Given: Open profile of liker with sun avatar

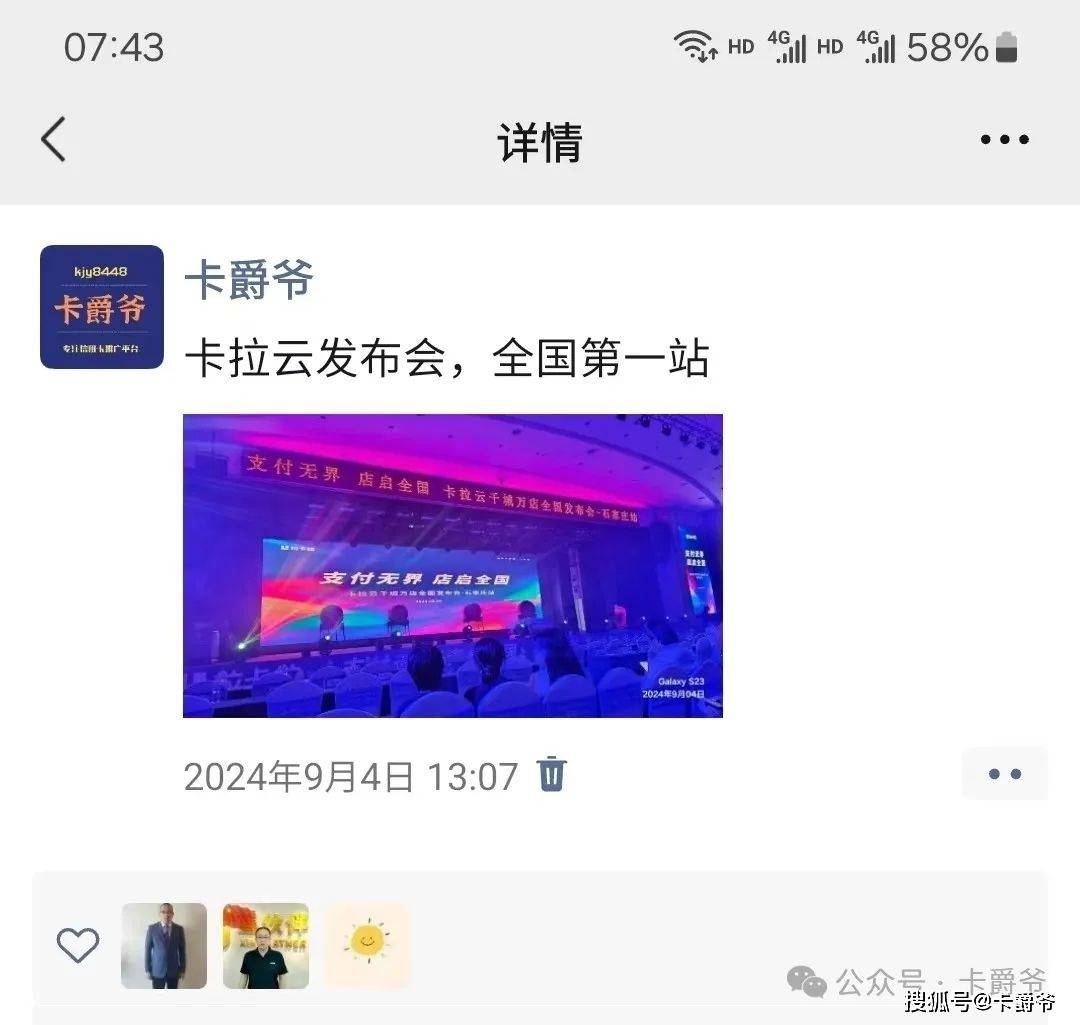Looking at the screenshot, I should [x=367, y=946].
